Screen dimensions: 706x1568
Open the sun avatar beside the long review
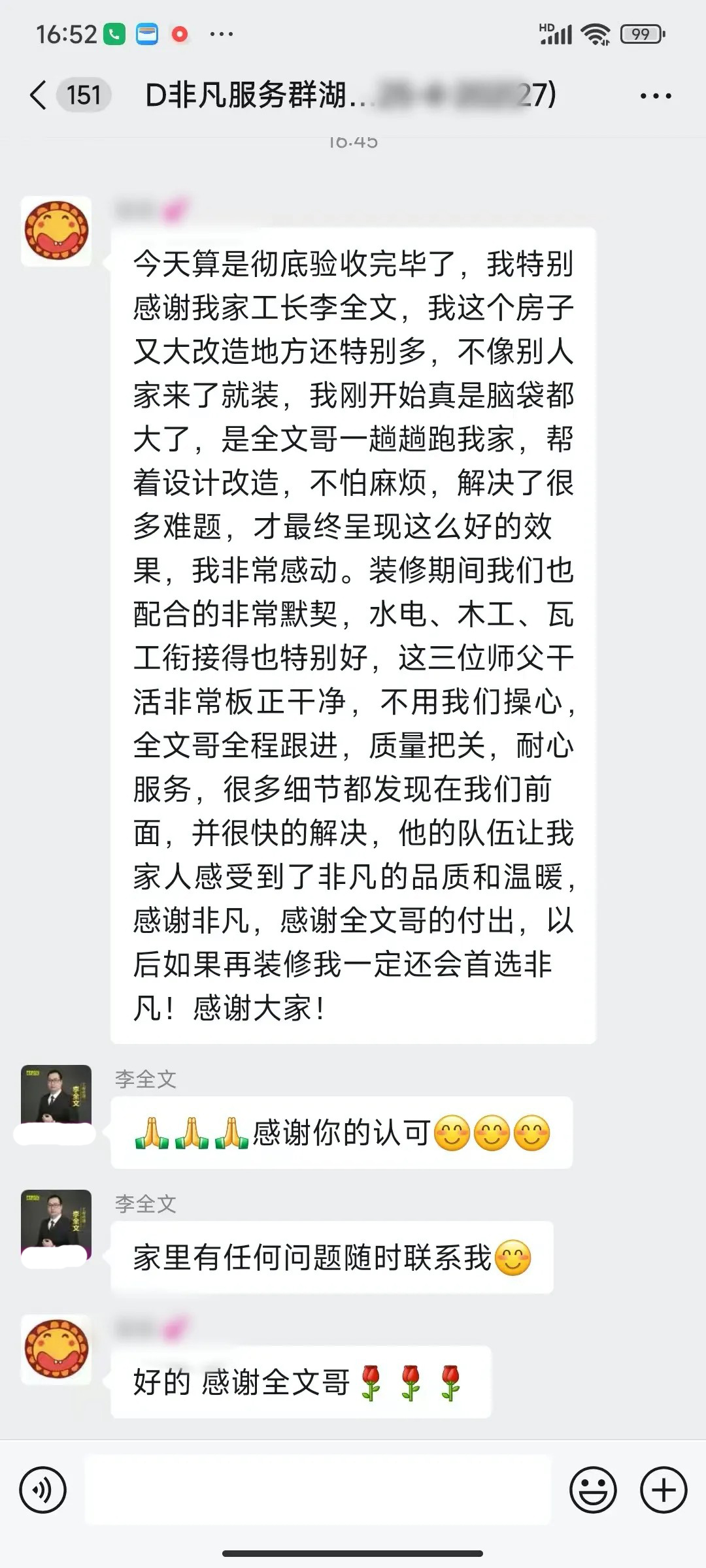coord(56,231)
